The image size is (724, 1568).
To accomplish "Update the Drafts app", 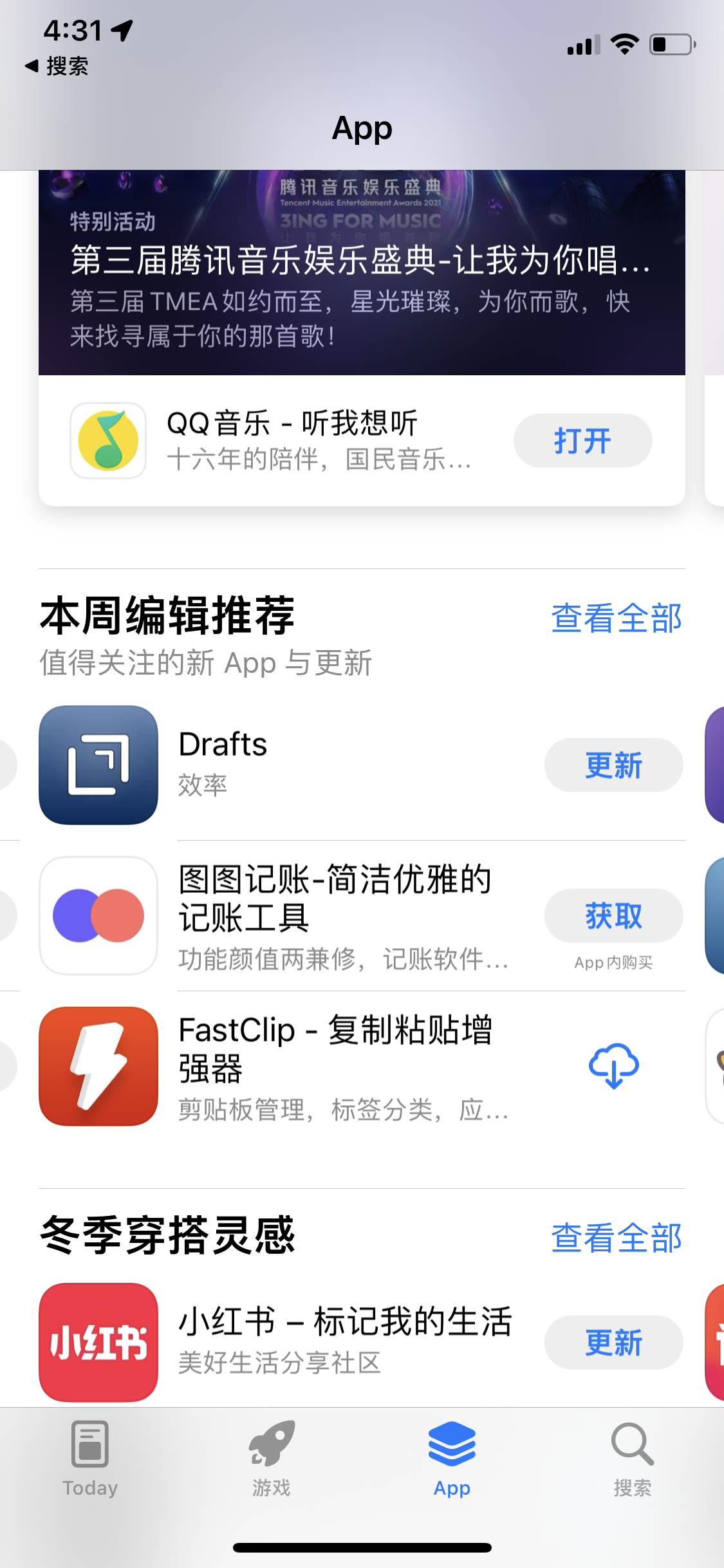I will (x=613, y=765).
